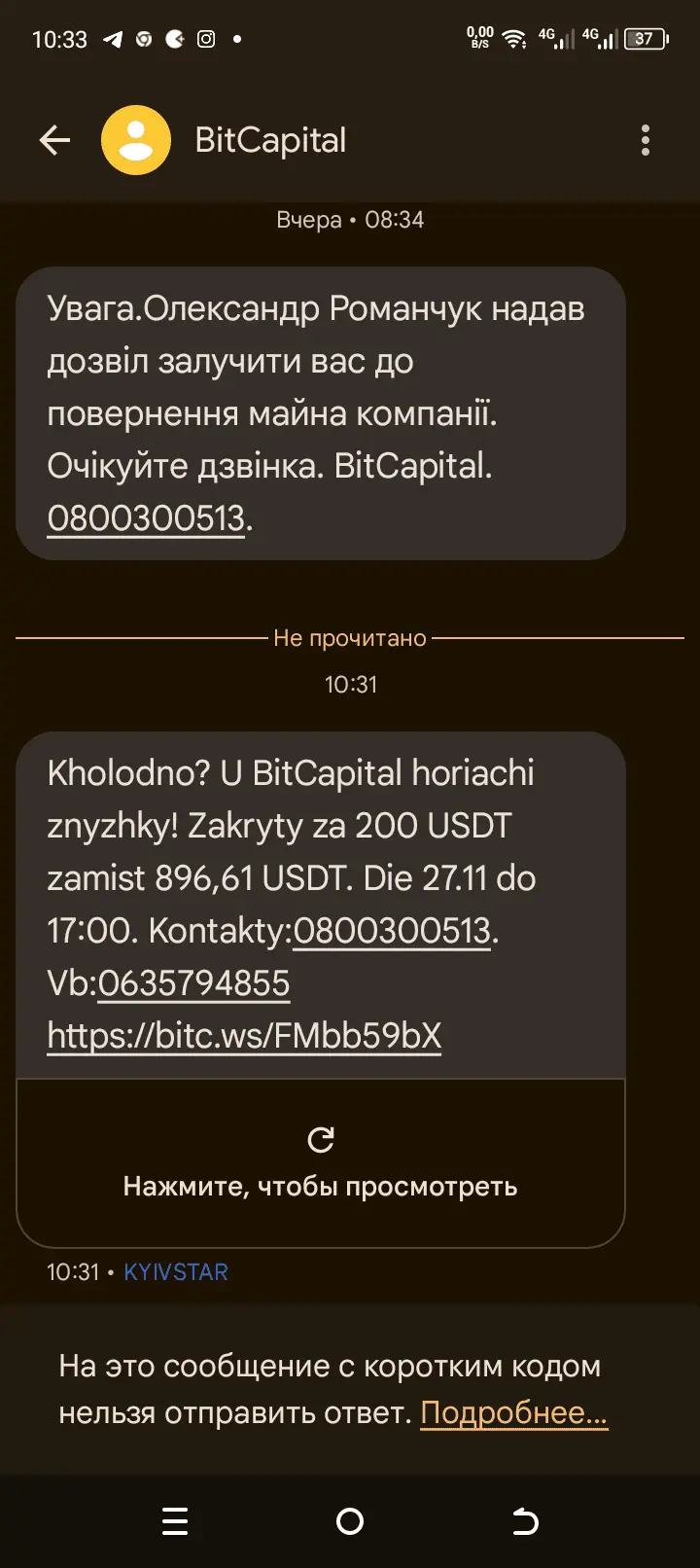Open the overflow menu
The height and width of the screenshot is (1568, 700).
(645, 141)
